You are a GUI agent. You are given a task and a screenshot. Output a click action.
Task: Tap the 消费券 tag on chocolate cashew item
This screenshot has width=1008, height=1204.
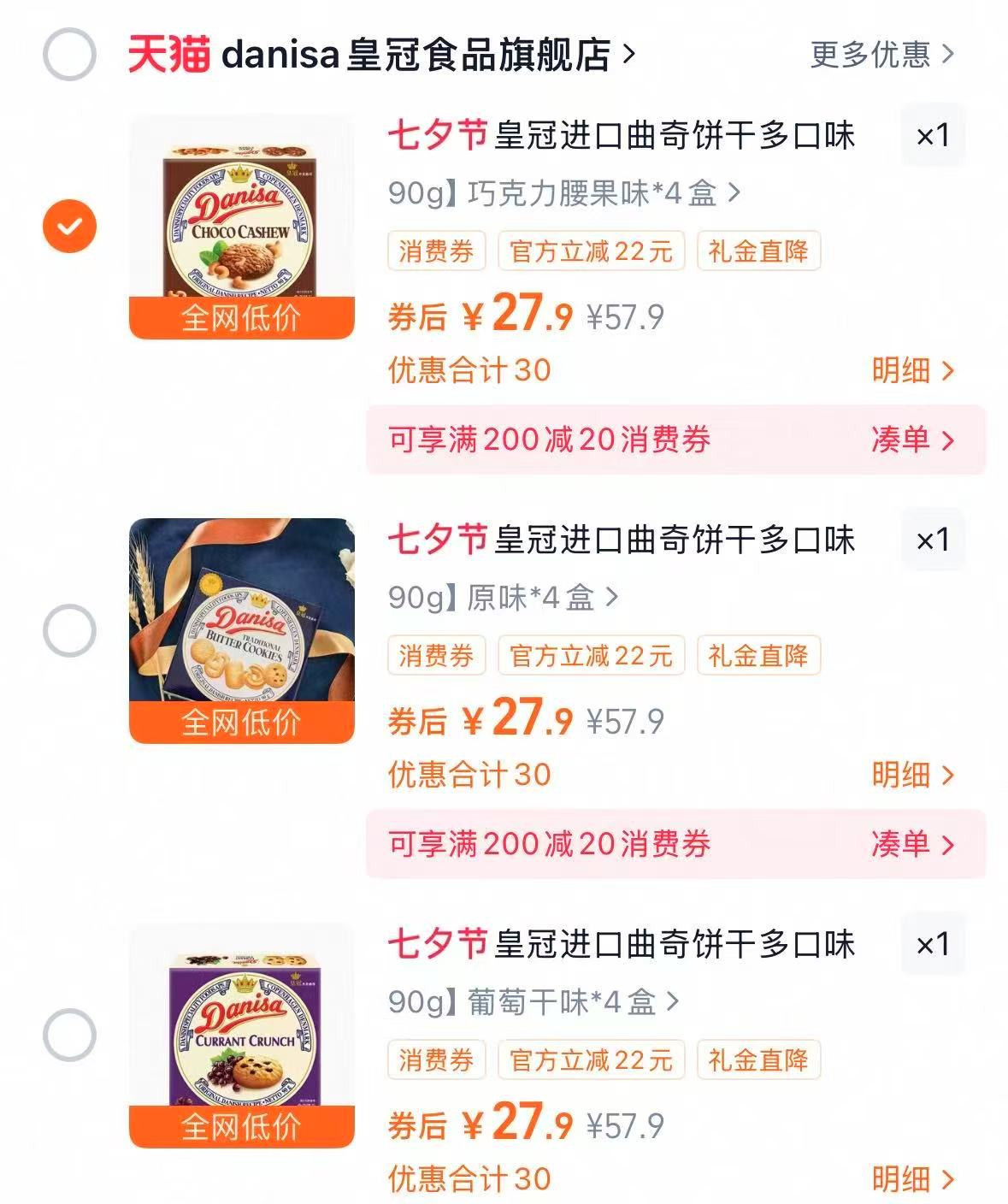[437, 249]
